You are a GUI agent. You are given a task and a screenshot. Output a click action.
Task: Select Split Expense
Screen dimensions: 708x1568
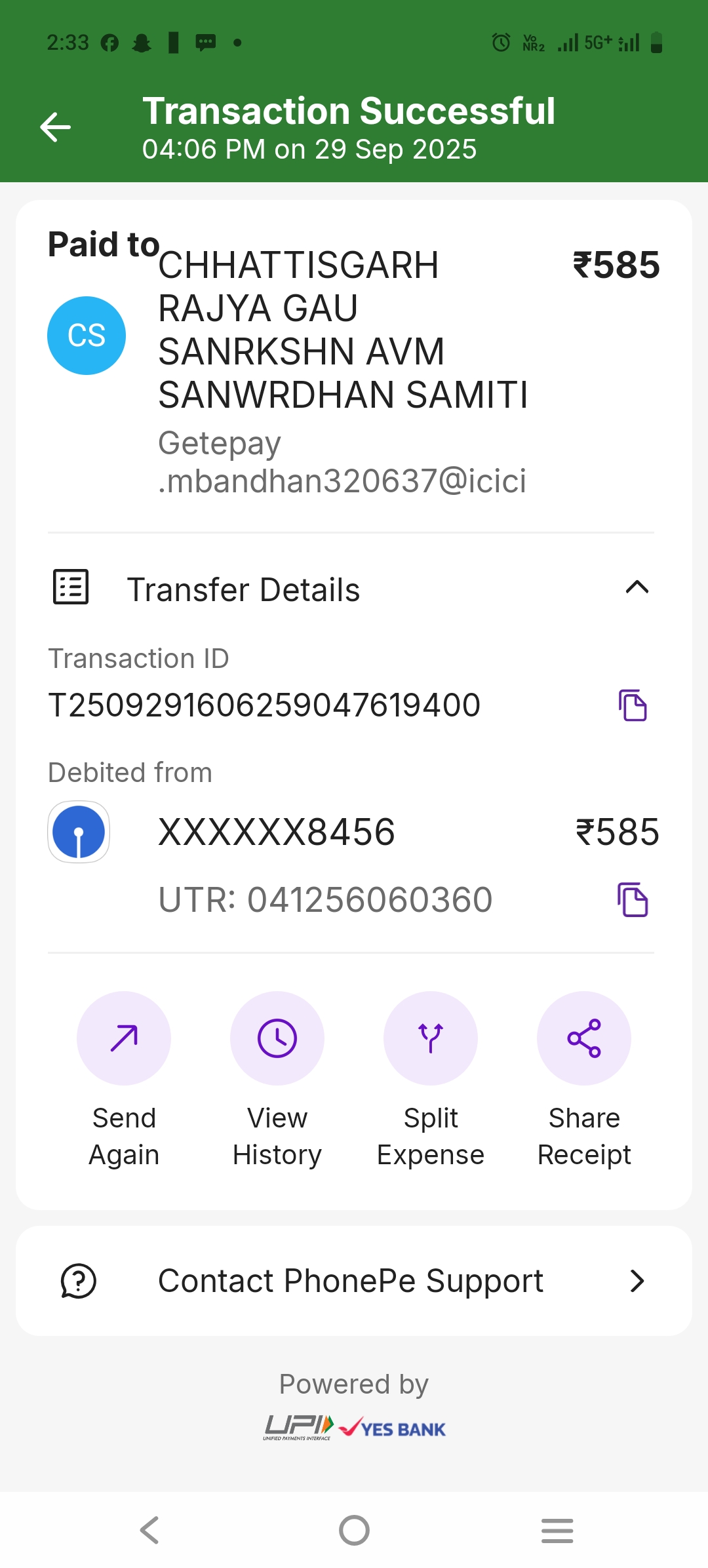[431, 1038]
